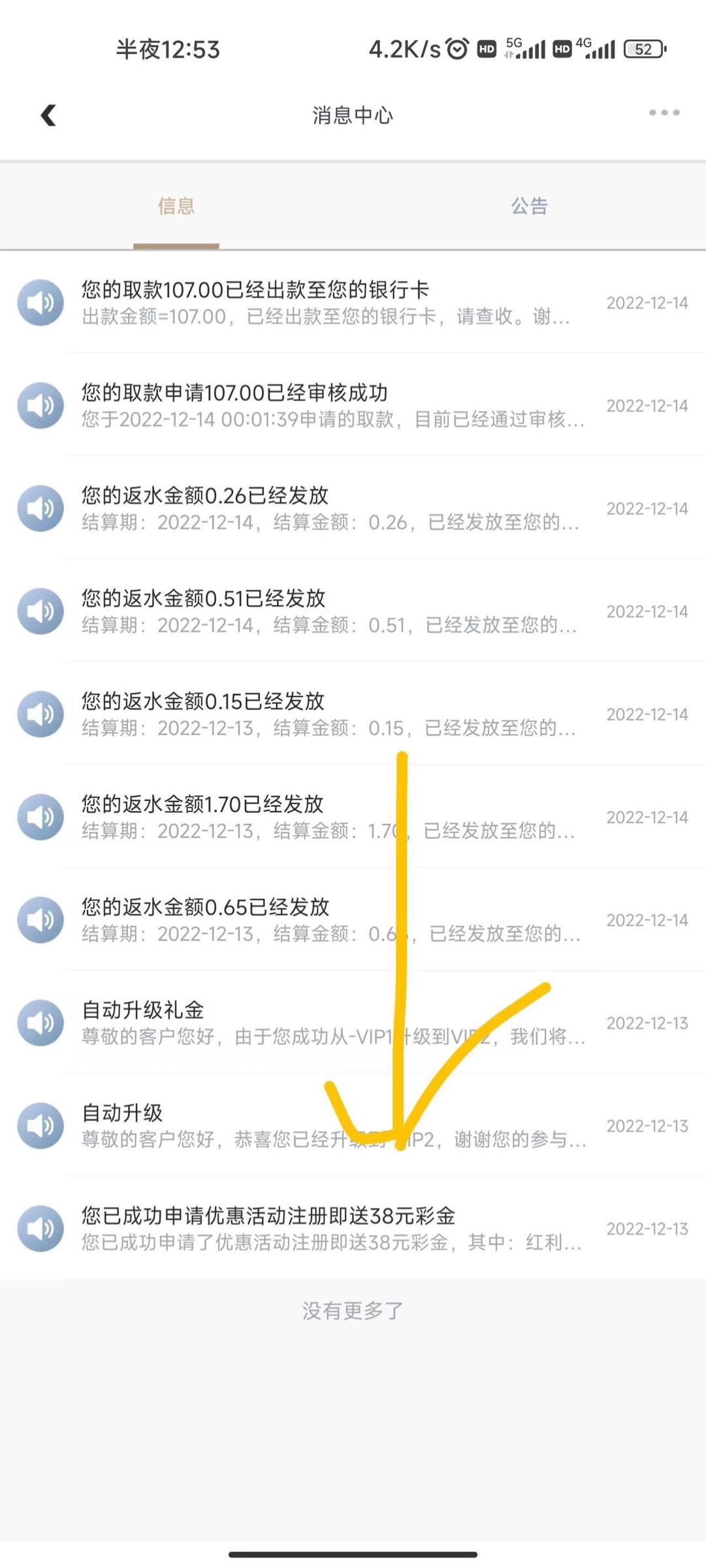
Task: View the 返水金额0.26已经发放 message
Action: (327, 508)
